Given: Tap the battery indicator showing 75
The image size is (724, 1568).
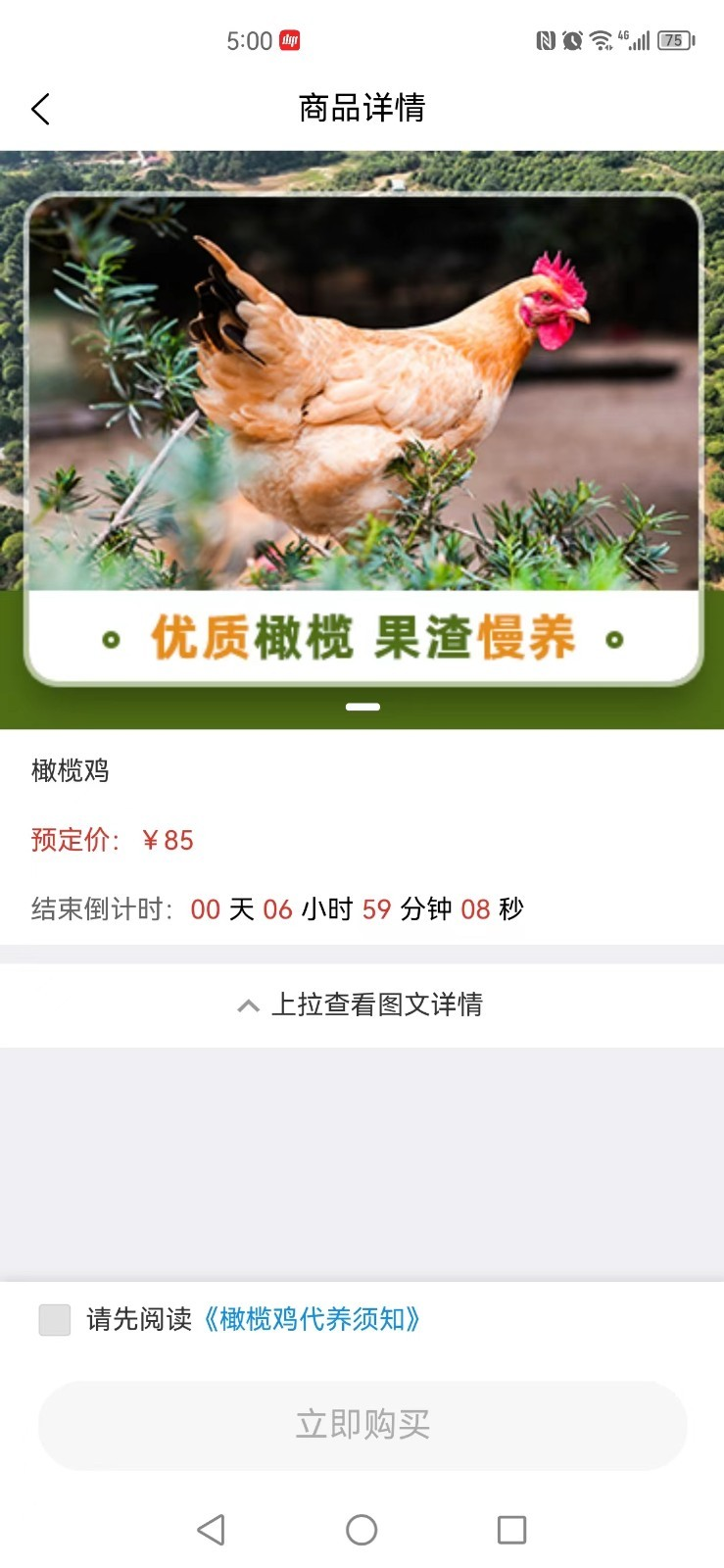Looking at the screenshot, I should (672, 40).
